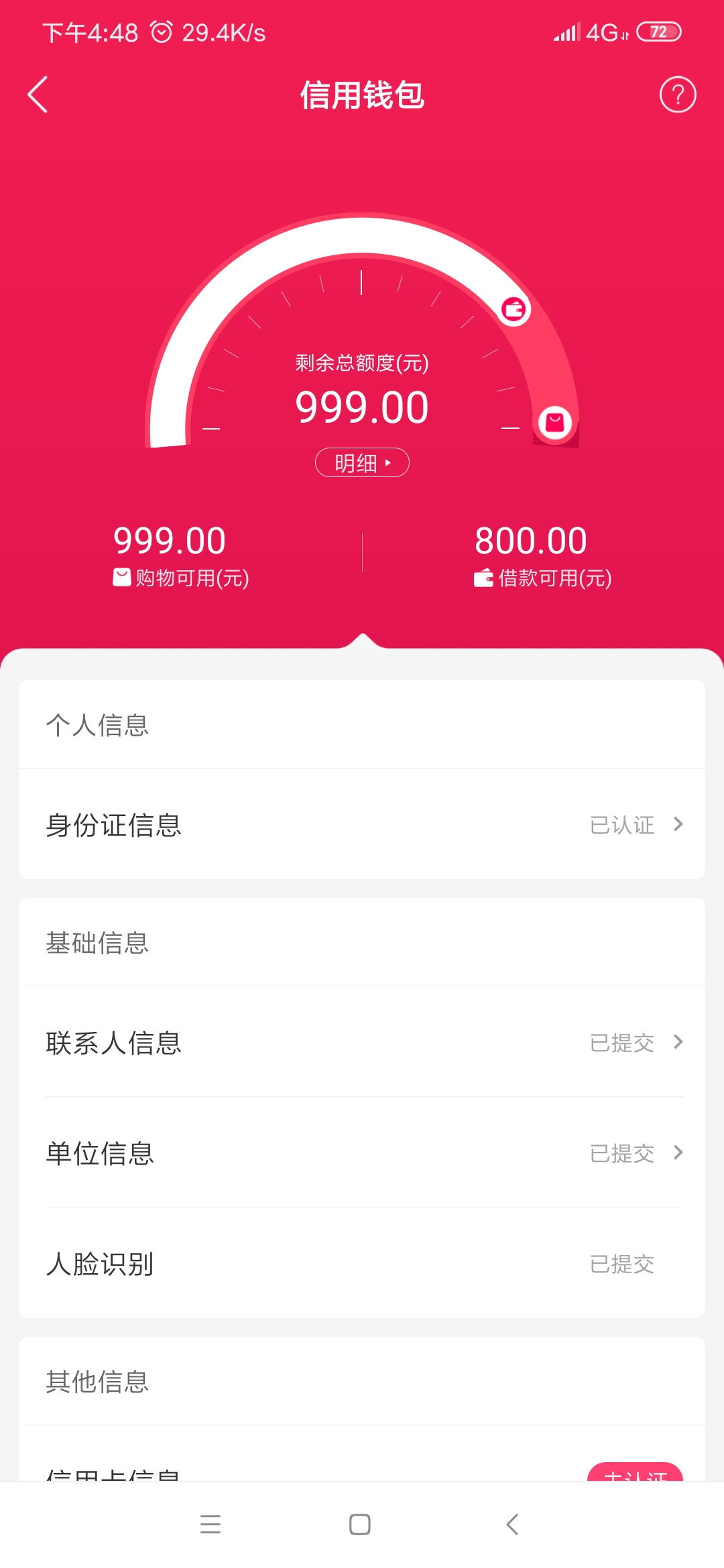The height and width of the screenshot is (1568, 724).
Task: Open 单位信息 row
Action: (x=362, y=1153)
